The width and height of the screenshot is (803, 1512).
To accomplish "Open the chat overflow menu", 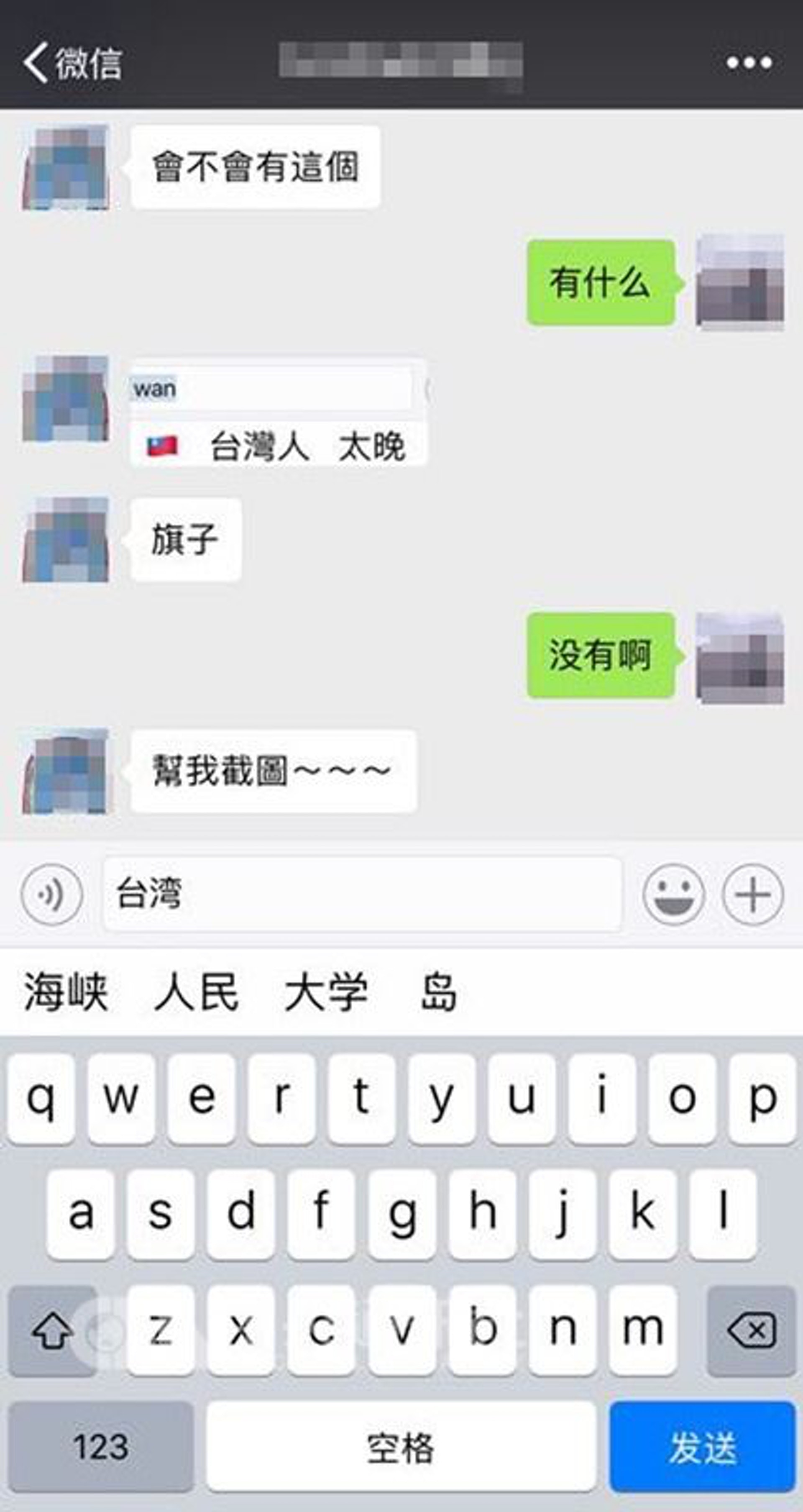I will pyautogui.click(x=749, y=62).
